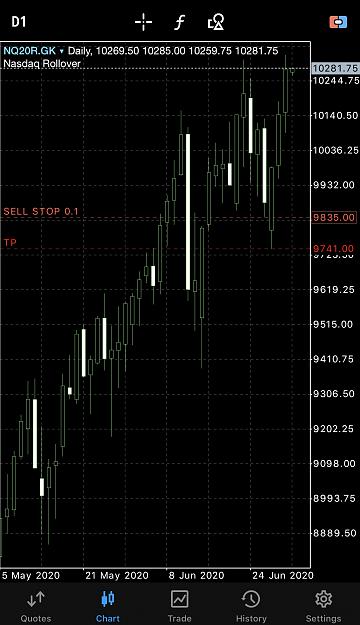
Task: Open the trade order icon at top right
Action: [x=338, y=22]
